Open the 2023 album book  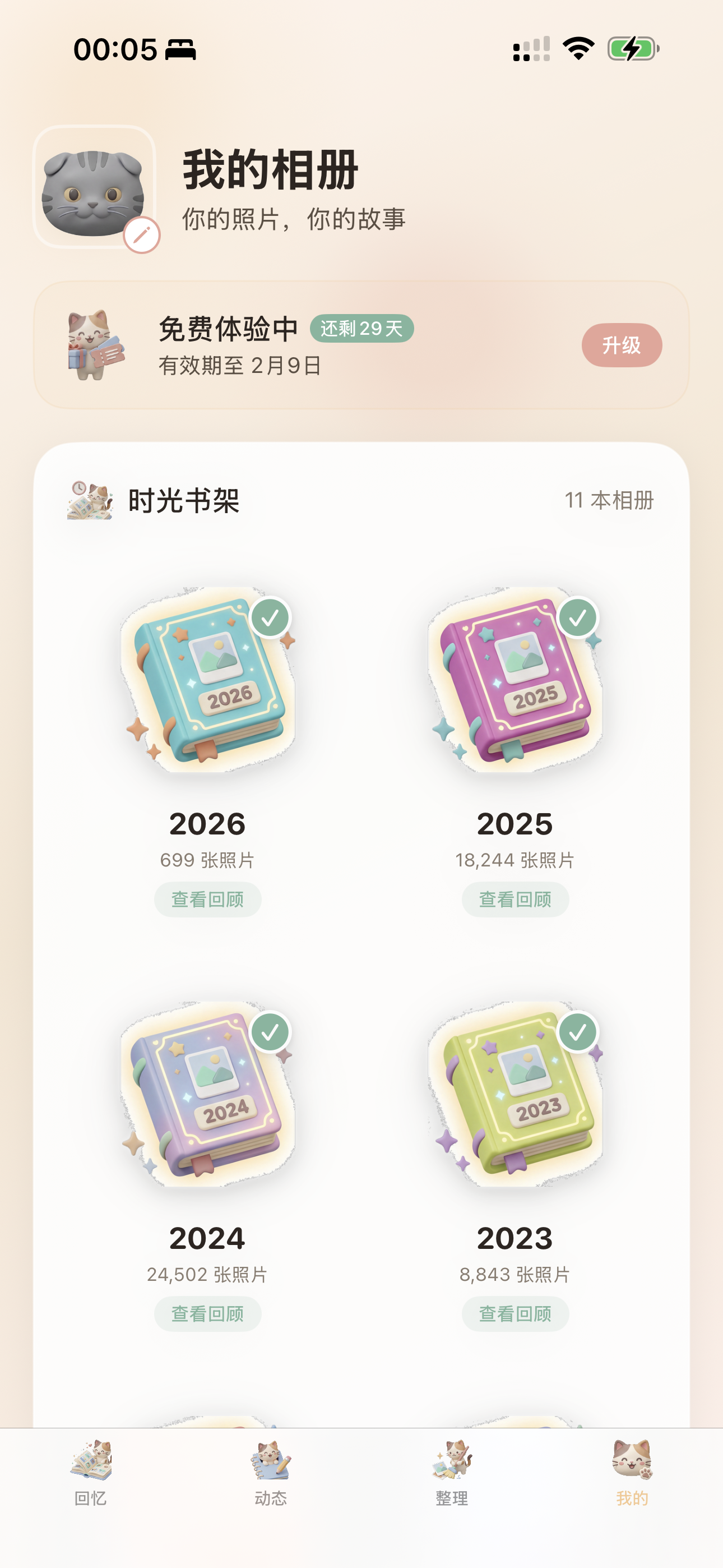515,1093
